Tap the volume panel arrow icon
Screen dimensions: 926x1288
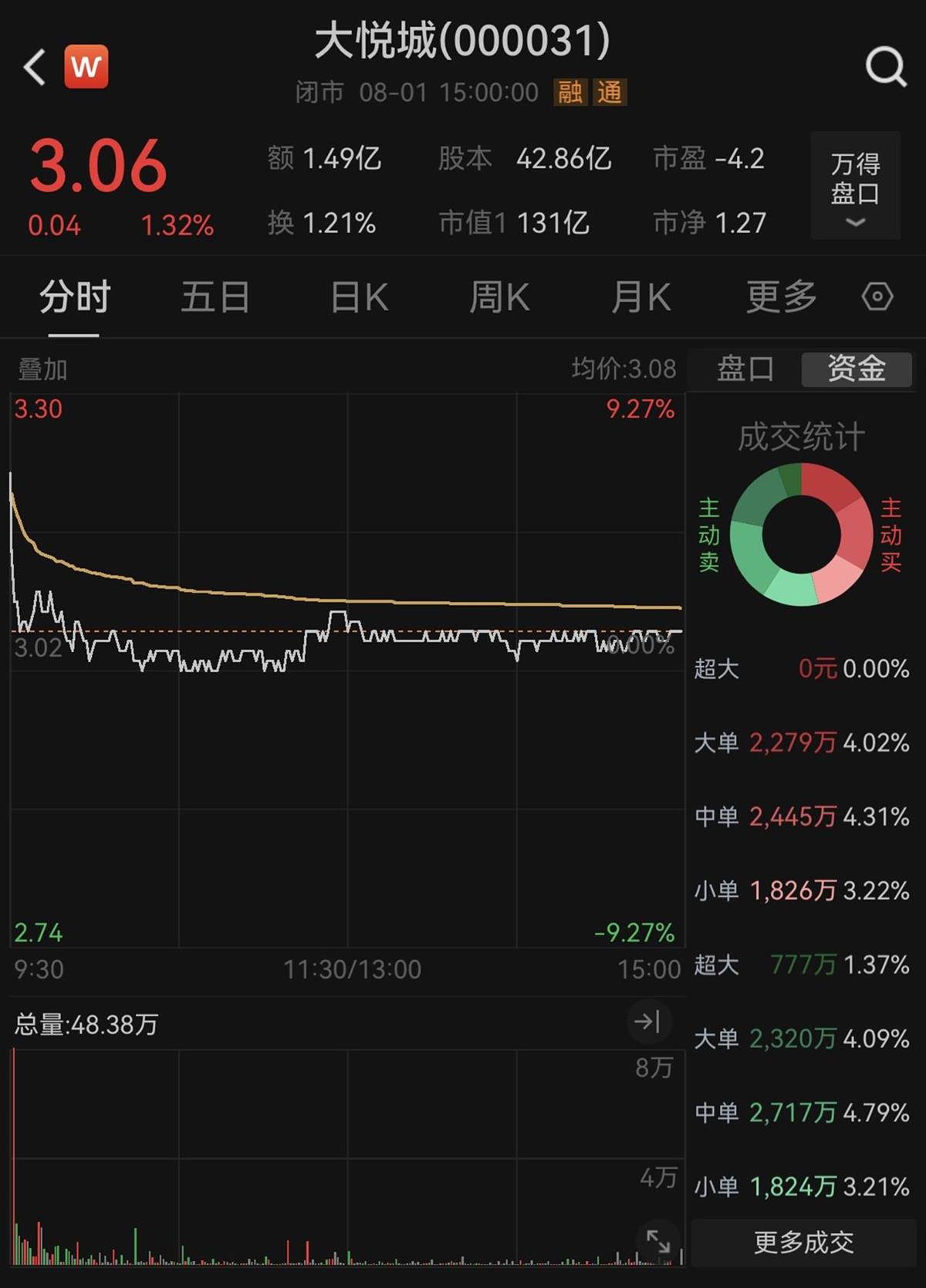point(647,1022)
